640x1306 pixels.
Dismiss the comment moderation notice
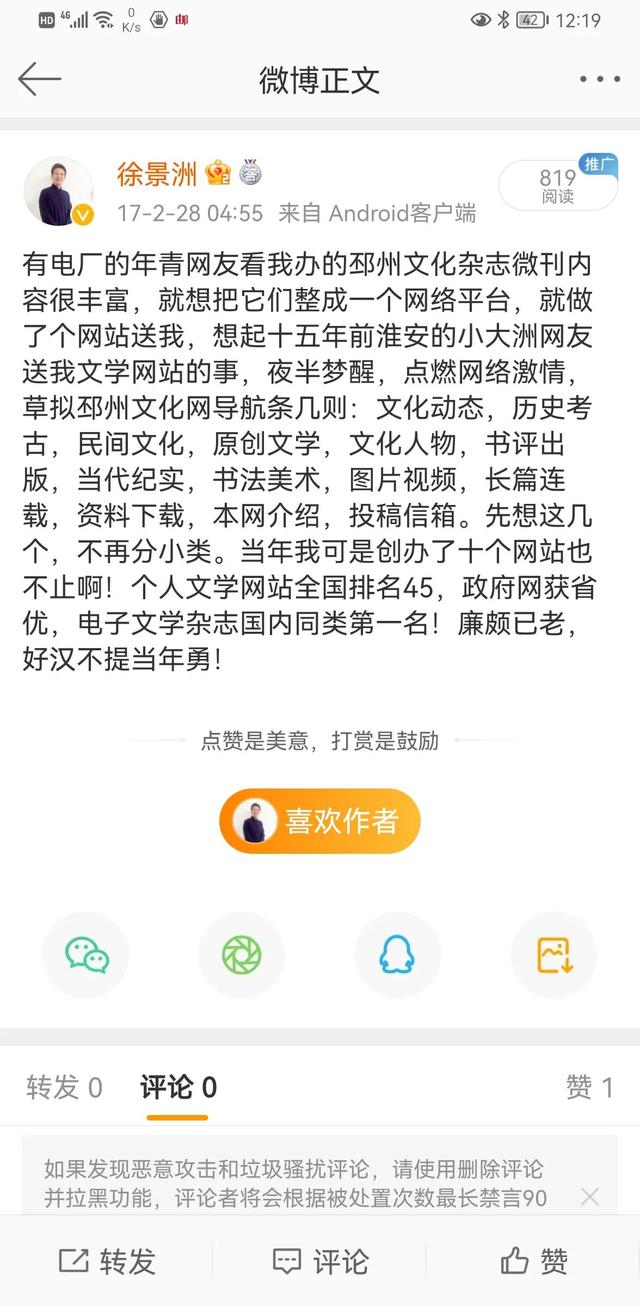(590, 1196)
